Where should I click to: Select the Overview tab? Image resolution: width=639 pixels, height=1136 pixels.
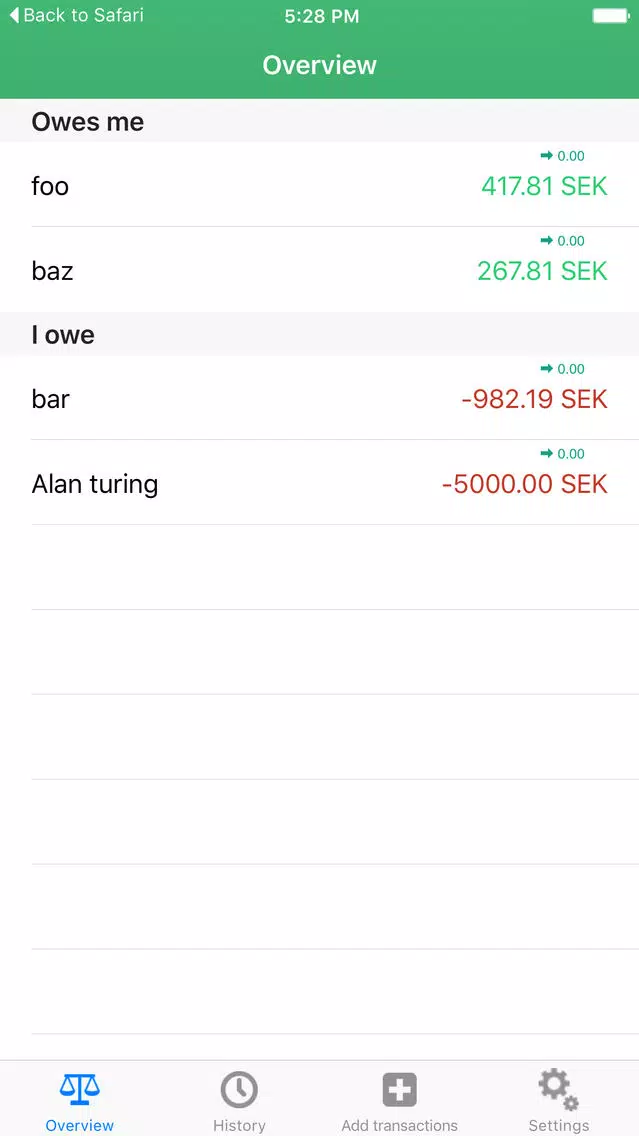click(80, 1100)
